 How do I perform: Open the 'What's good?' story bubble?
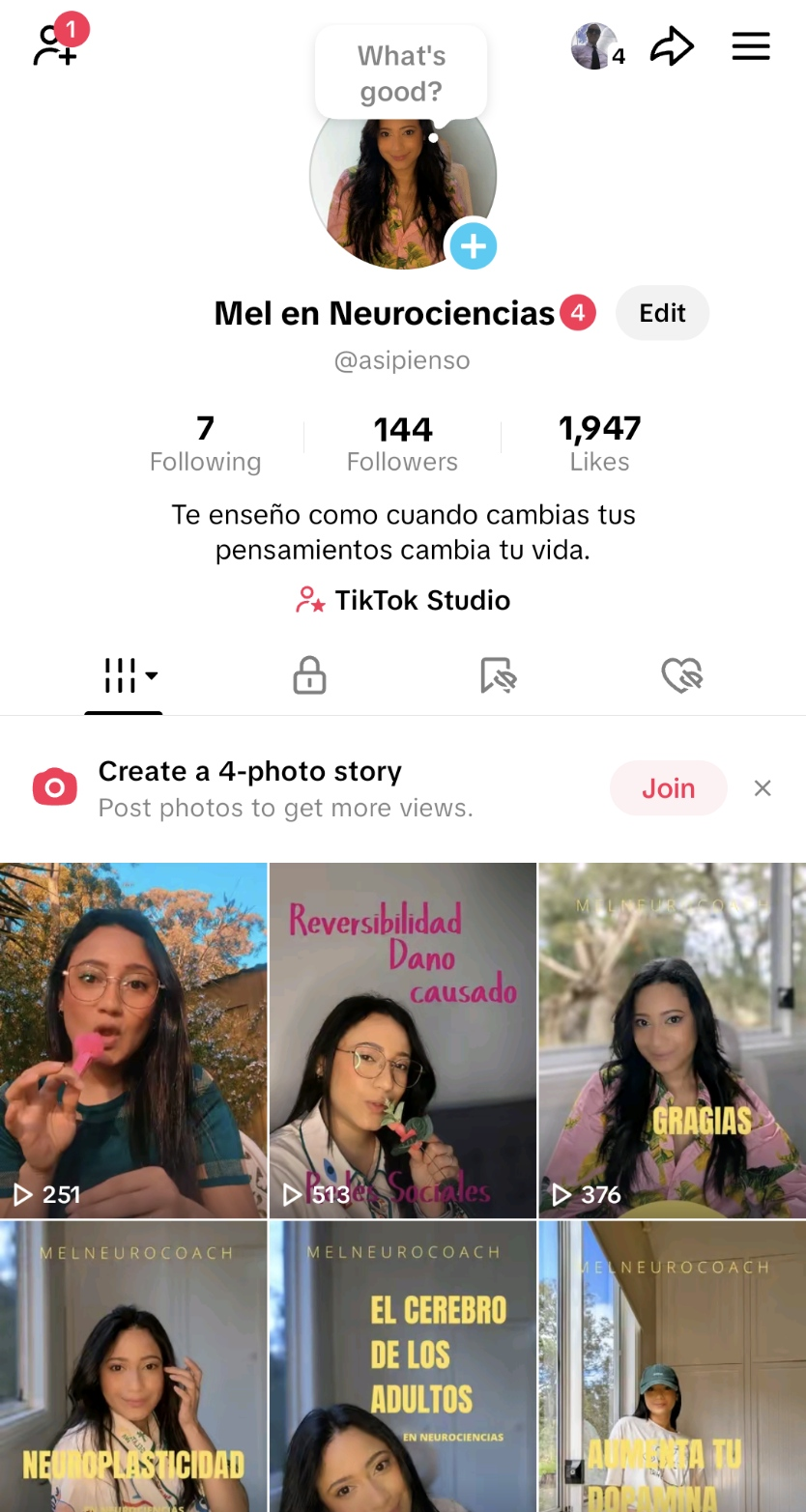pos(400,72)
